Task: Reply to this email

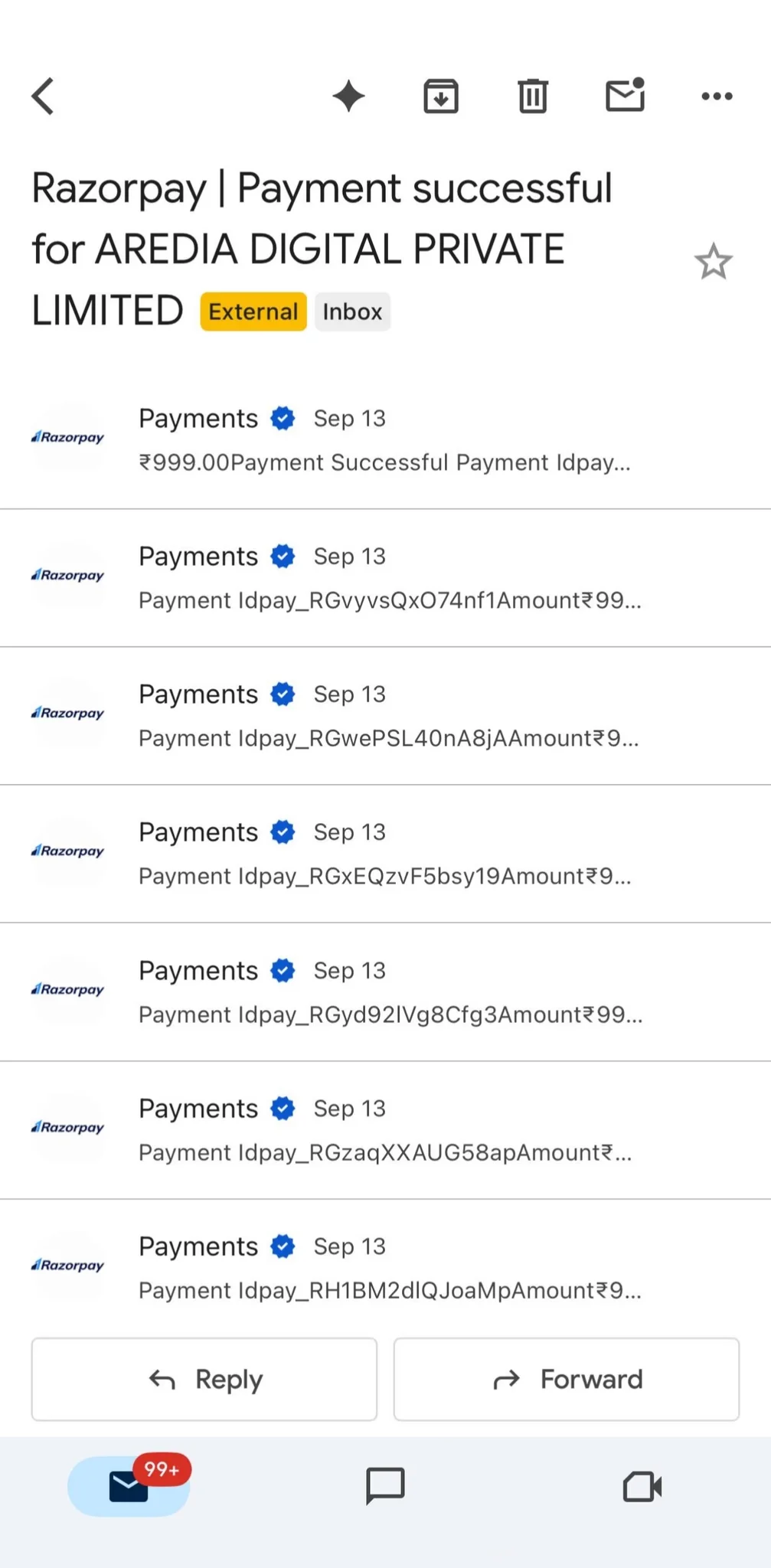Action: click(204, 1380)
